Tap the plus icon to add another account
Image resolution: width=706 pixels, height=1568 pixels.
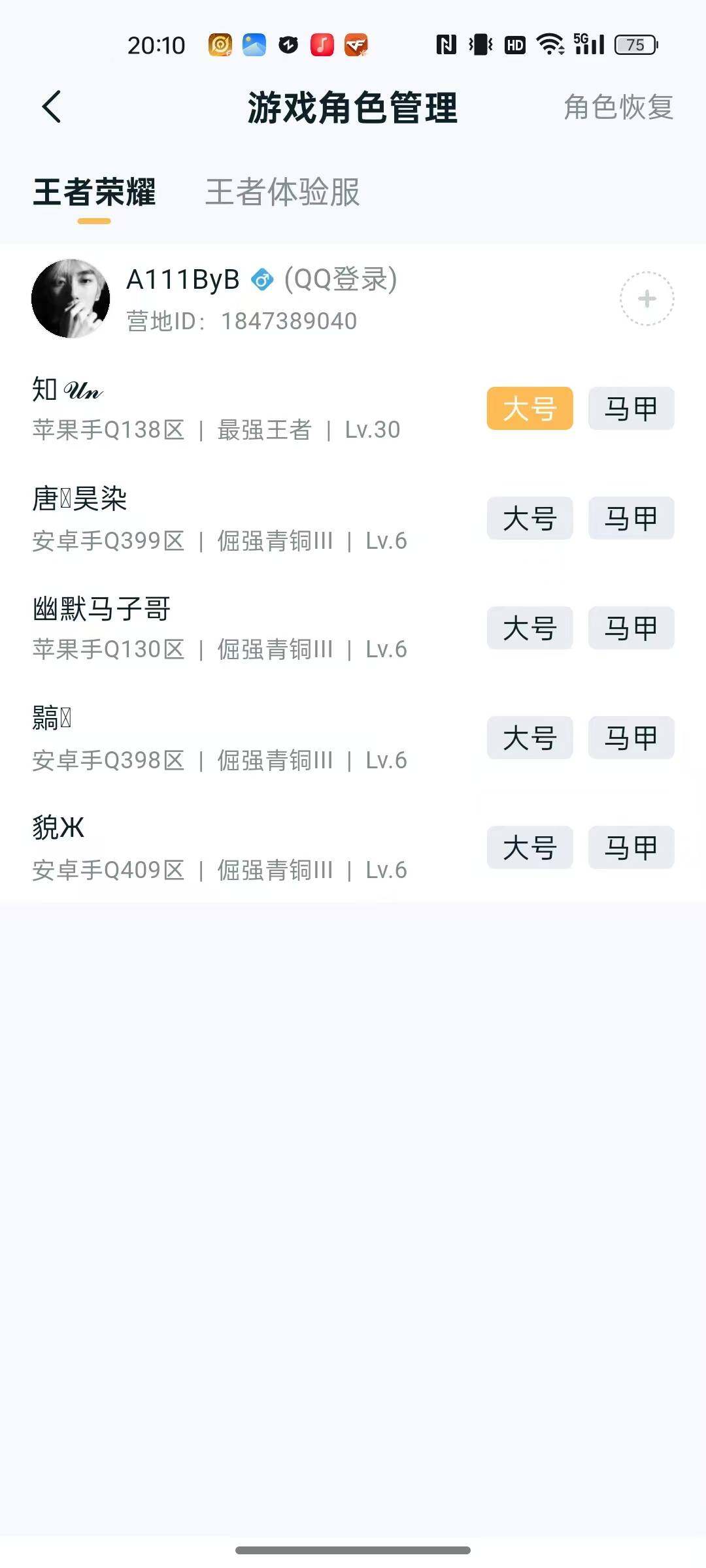click(x=647, y=297)
